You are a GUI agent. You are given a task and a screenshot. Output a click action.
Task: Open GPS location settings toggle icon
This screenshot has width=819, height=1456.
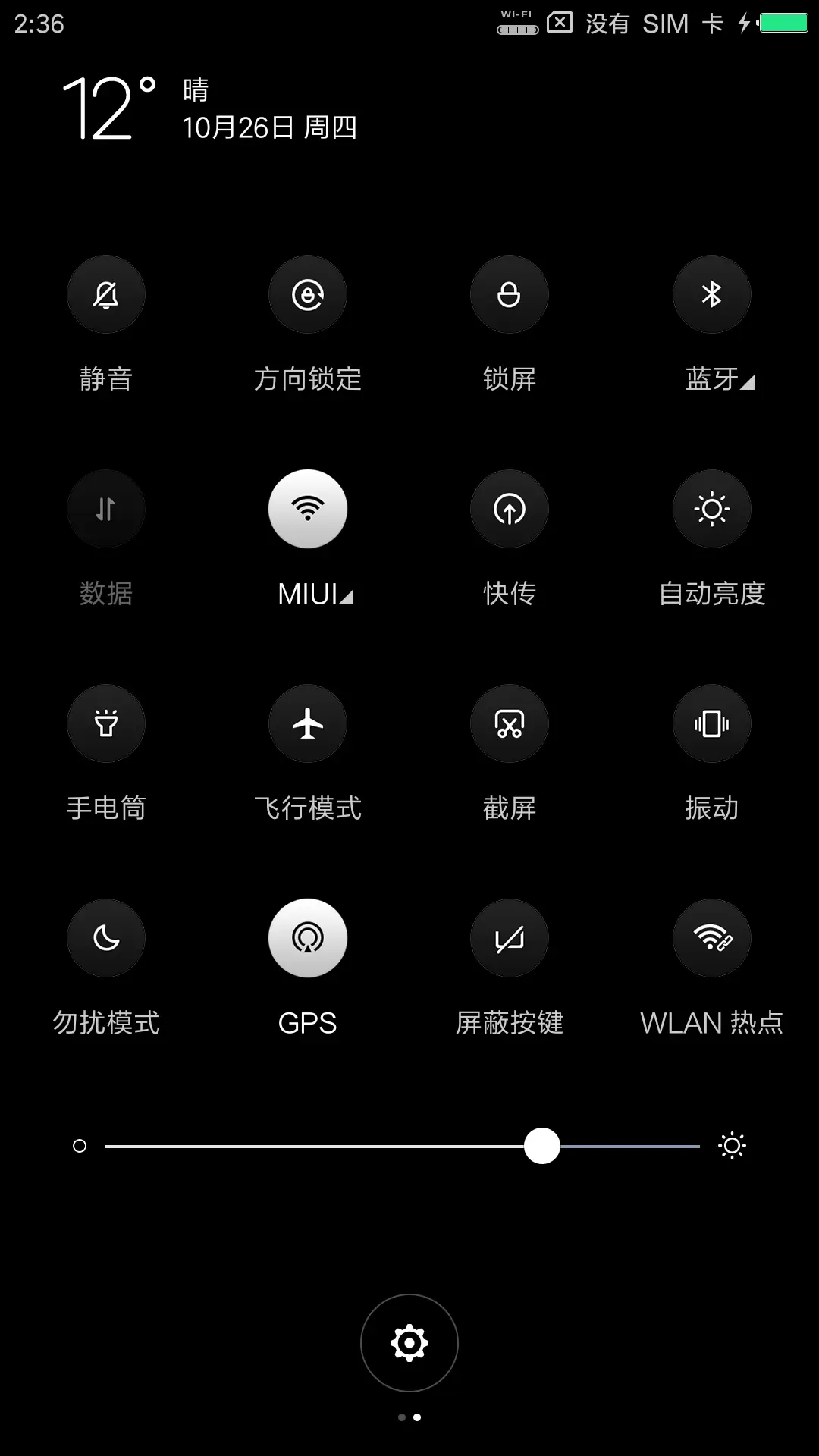coord(308,937)
